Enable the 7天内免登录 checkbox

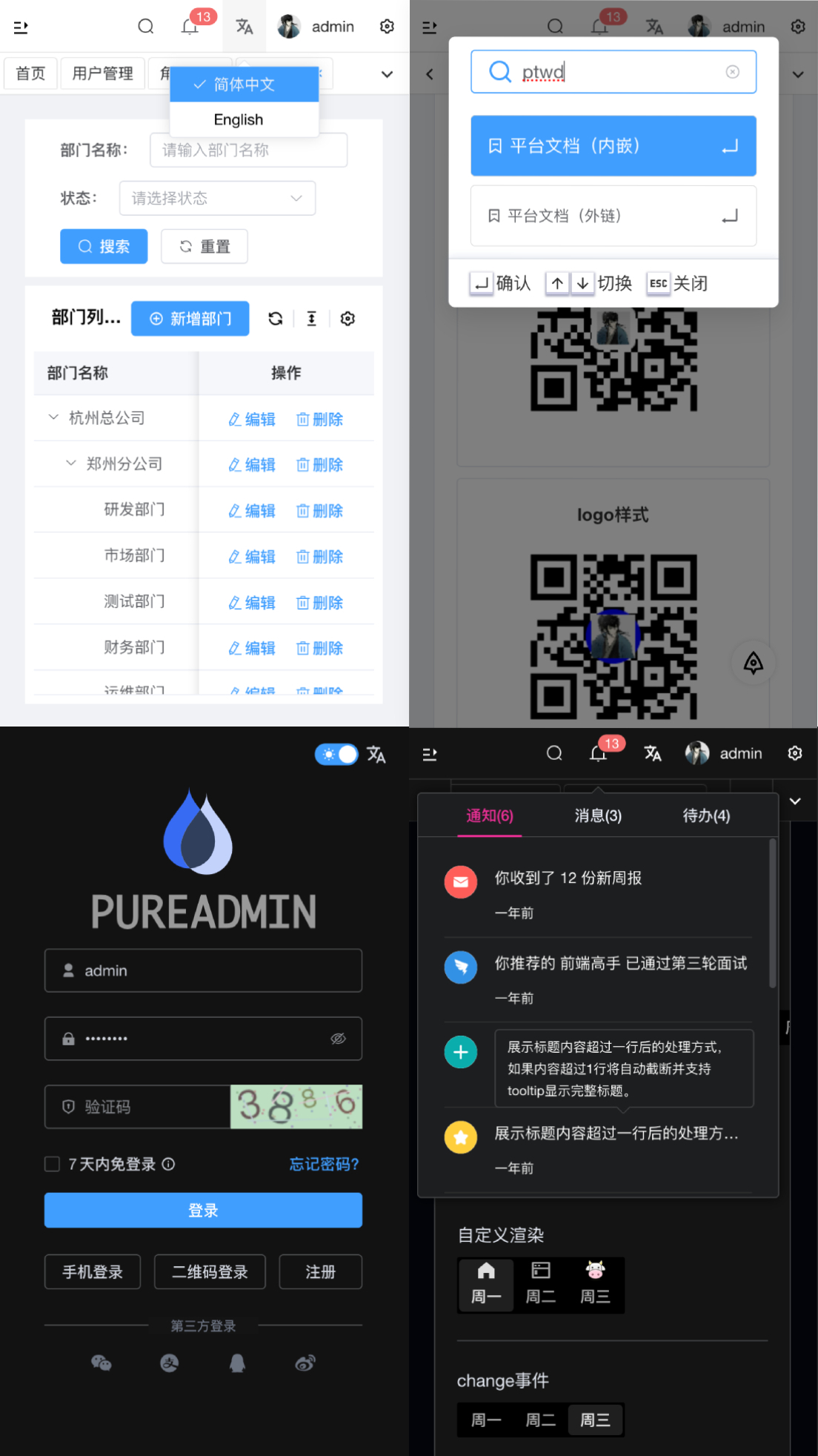(51, 1164)
